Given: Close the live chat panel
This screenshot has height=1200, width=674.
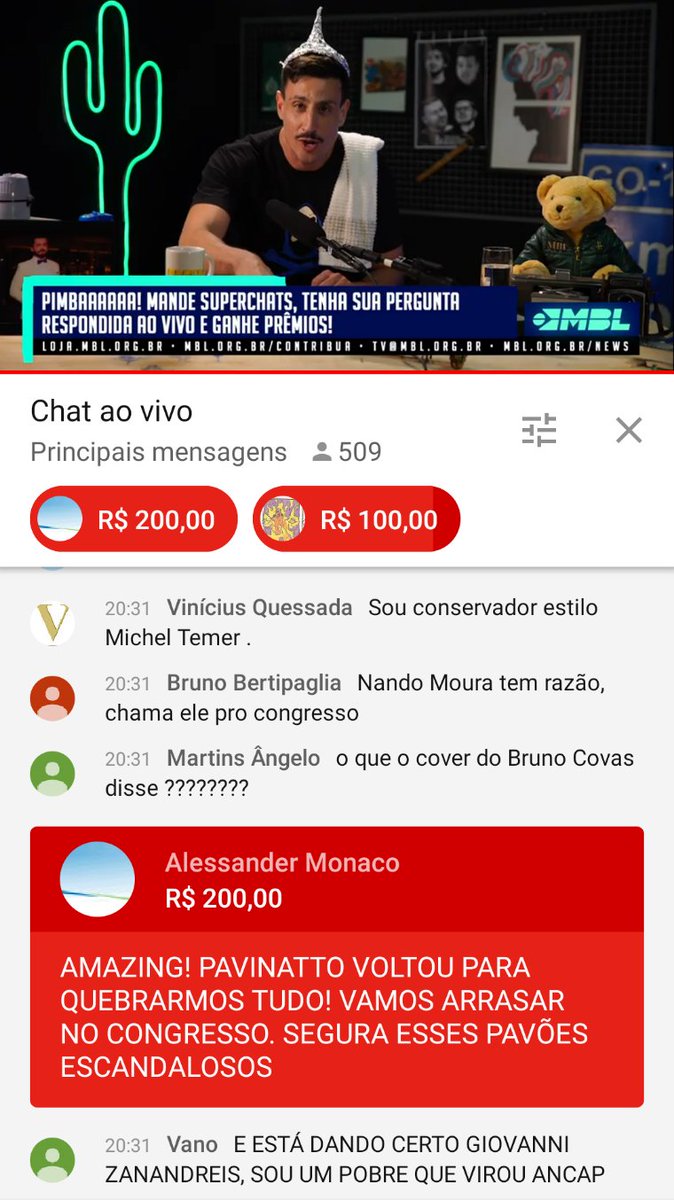Looking at the screenshot, I should point(628,430).
